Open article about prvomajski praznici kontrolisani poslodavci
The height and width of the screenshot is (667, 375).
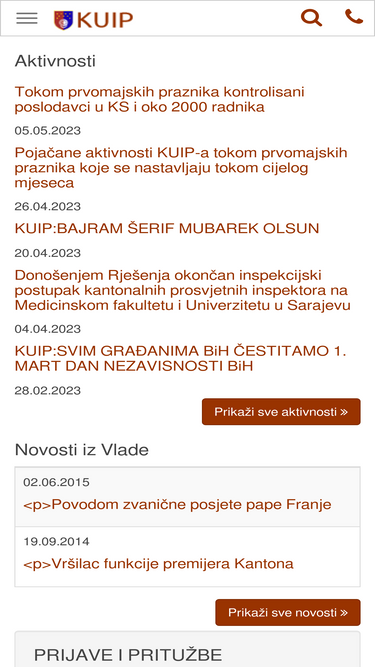[159, 100]
